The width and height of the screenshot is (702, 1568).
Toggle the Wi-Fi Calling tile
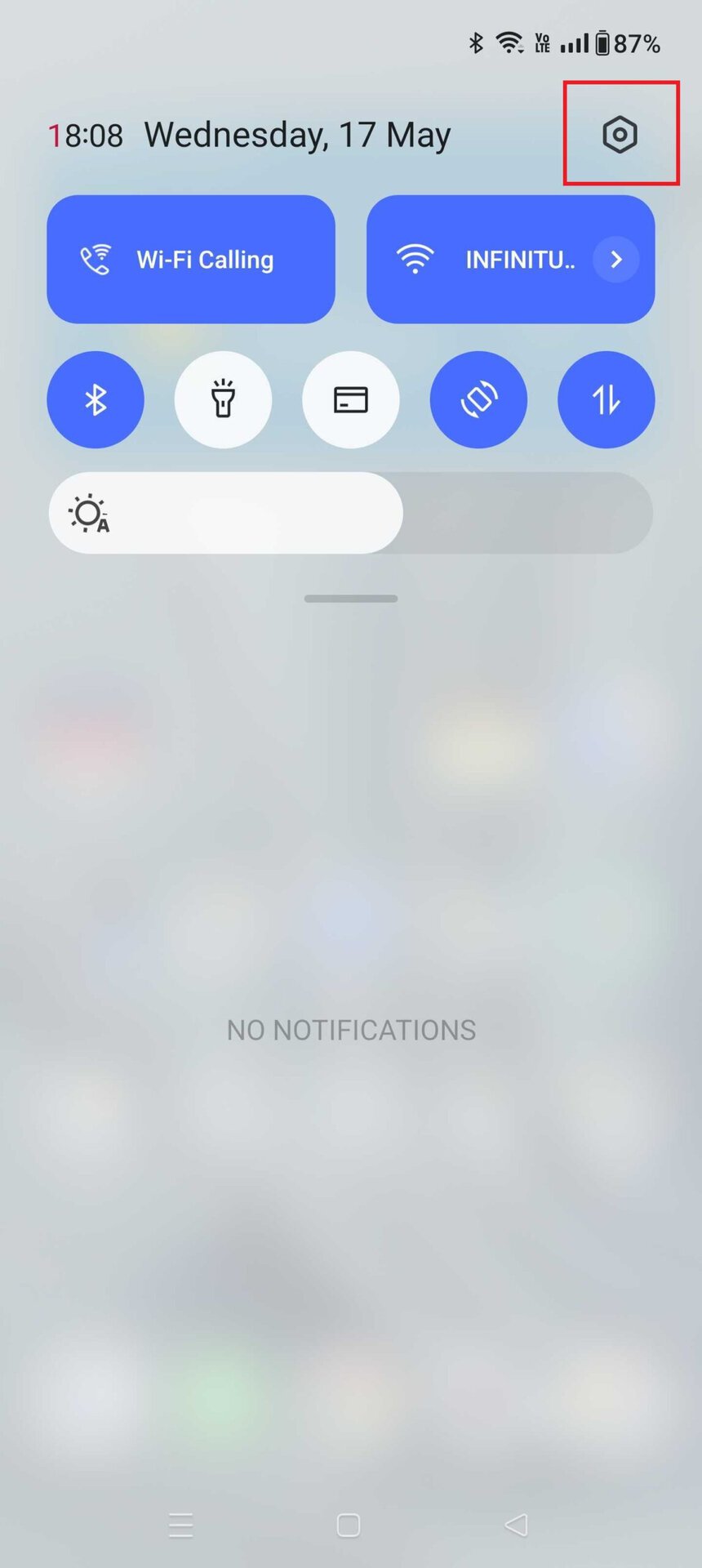pos(190,260)
